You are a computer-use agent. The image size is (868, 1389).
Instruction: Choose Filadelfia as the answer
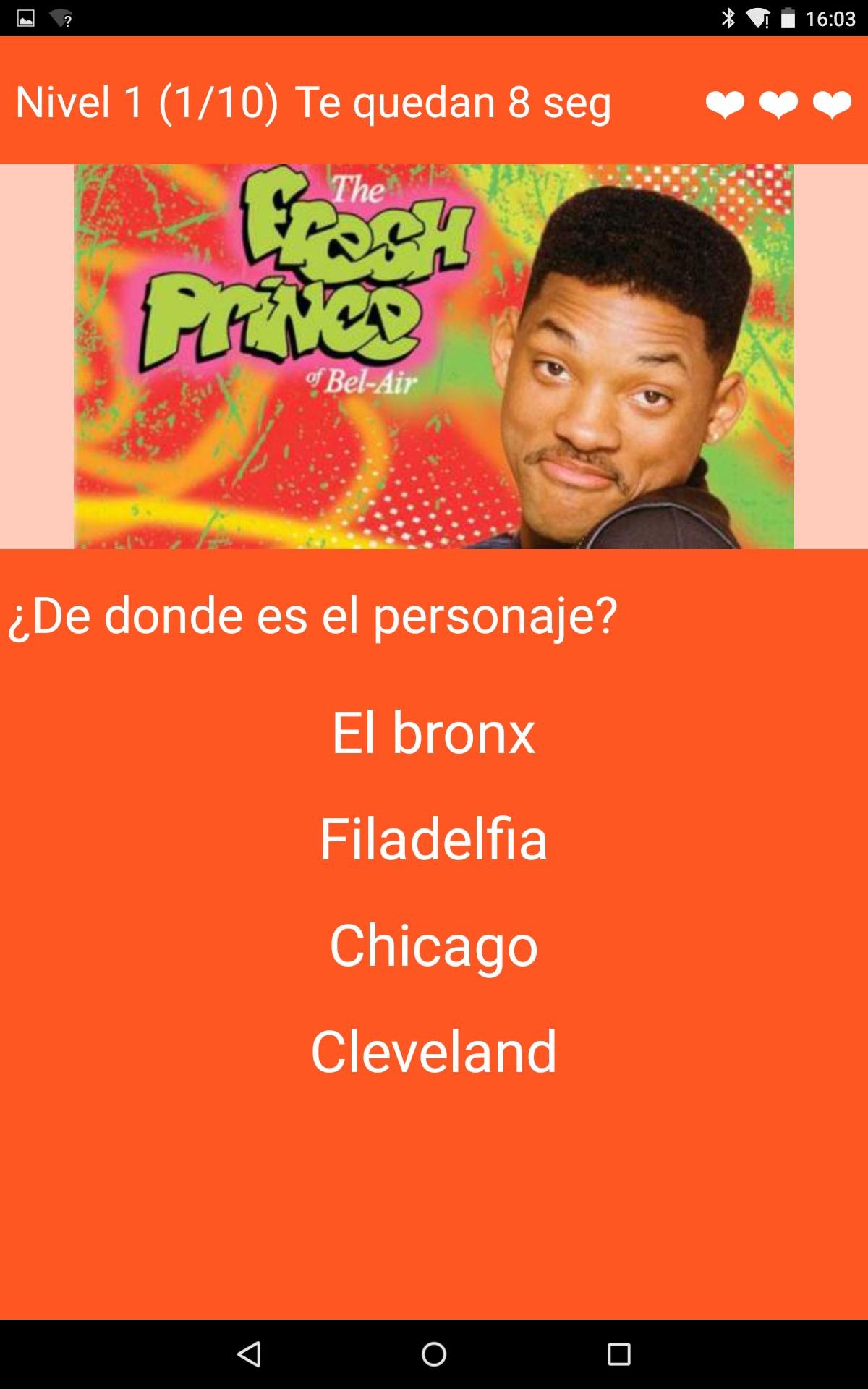pos(433,838)
